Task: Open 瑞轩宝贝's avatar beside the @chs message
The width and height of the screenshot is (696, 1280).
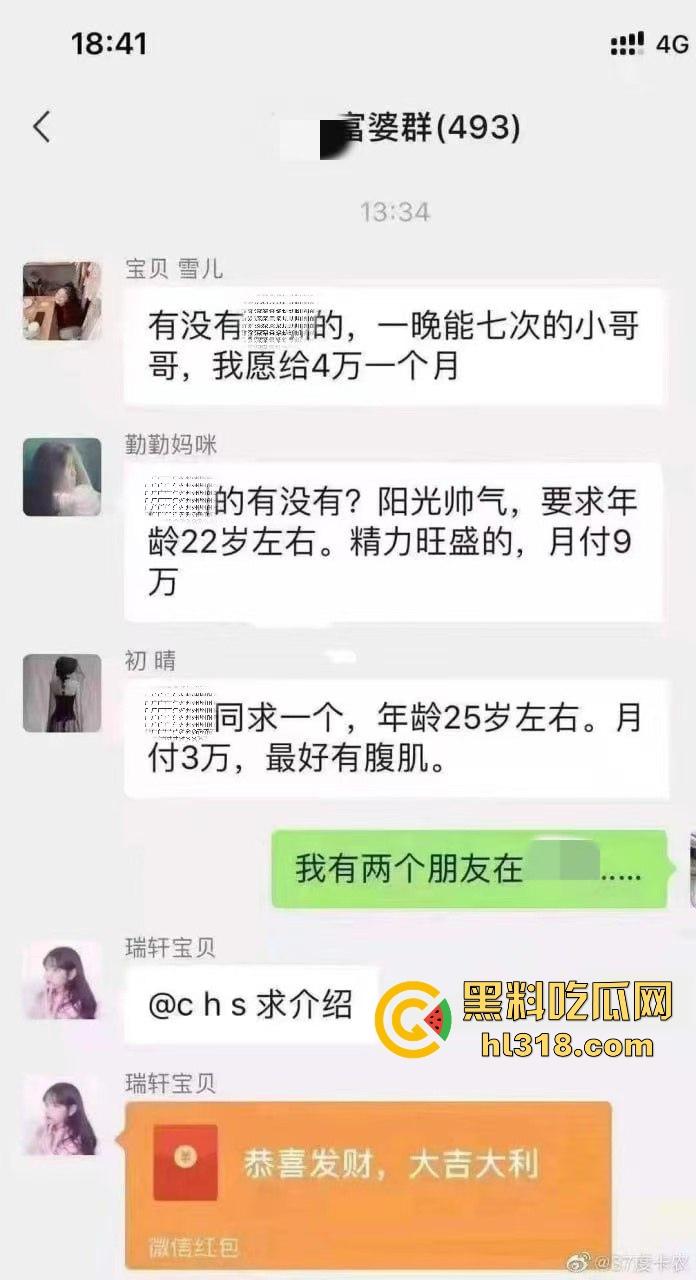Action: [62, 981]
